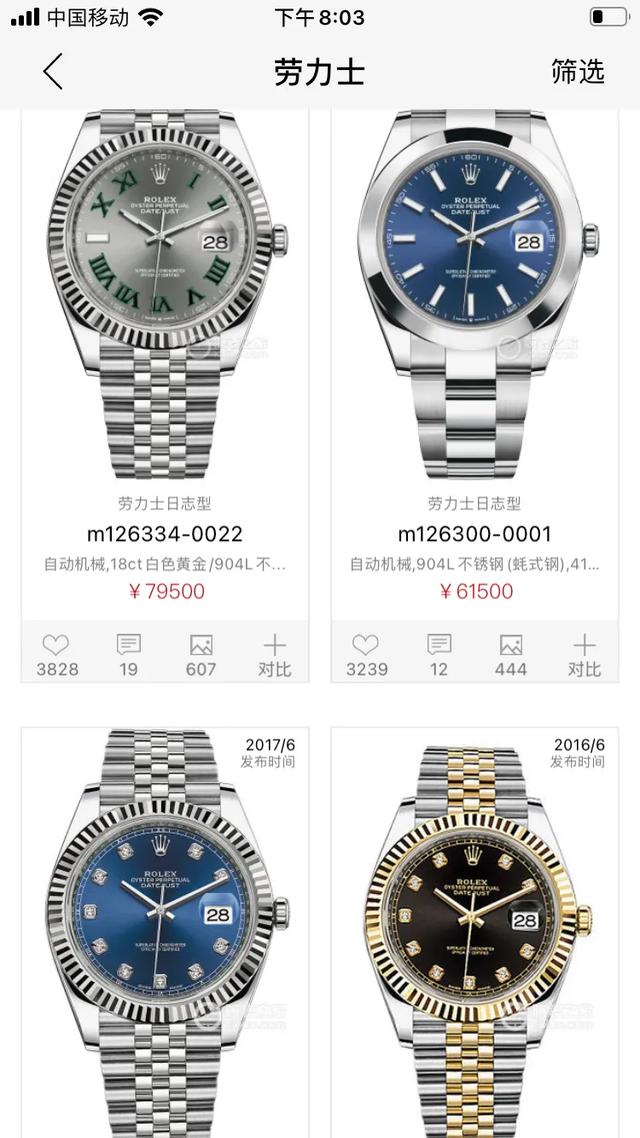Screen dimensions: 640x1138
Task: Open photo gallery of m126334-0022
Action: (x=201, y=654)
